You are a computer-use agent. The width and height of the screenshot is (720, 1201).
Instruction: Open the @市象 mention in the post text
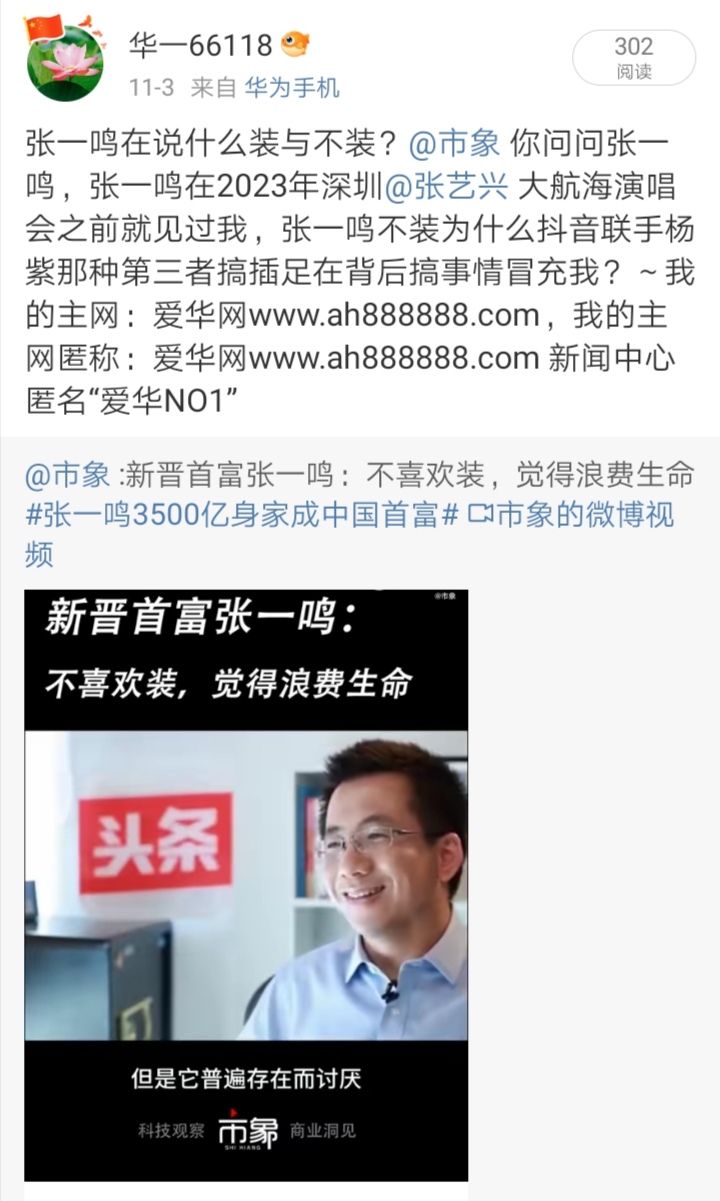(x=454, y=144)
